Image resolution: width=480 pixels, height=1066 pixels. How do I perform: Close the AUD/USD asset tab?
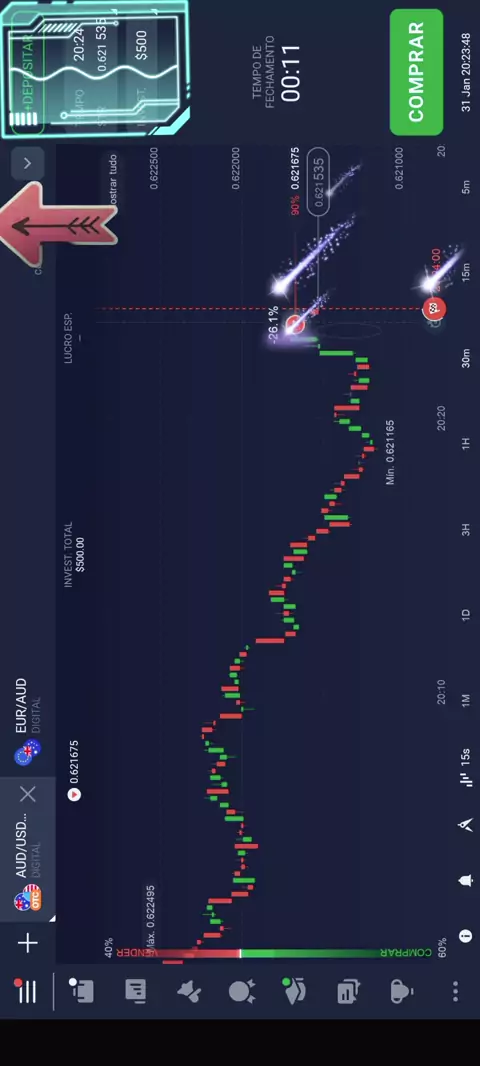28,794
